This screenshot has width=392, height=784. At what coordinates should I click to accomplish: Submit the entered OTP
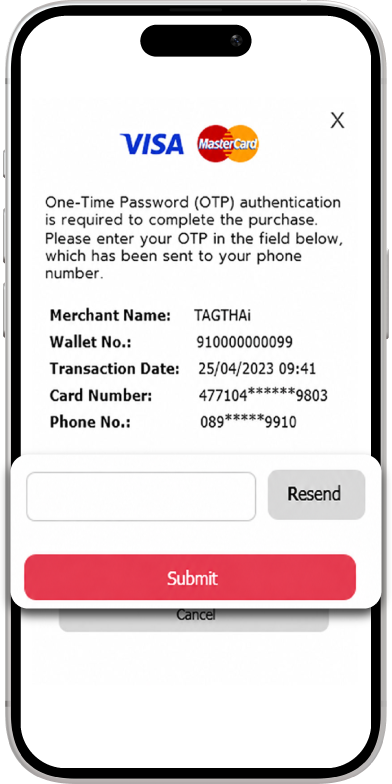point(190,577)
